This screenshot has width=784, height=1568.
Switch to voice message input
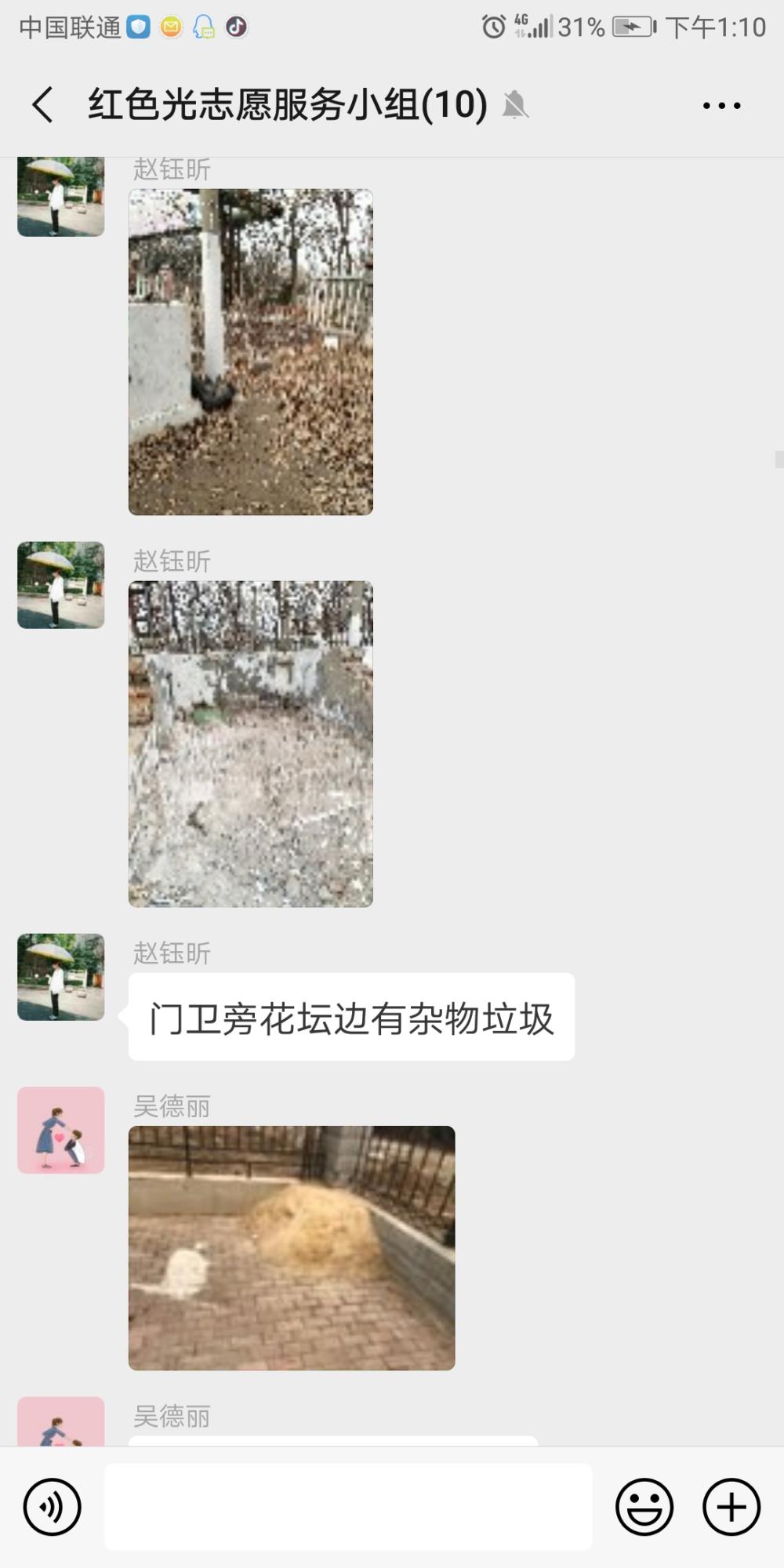point(53,1506)
